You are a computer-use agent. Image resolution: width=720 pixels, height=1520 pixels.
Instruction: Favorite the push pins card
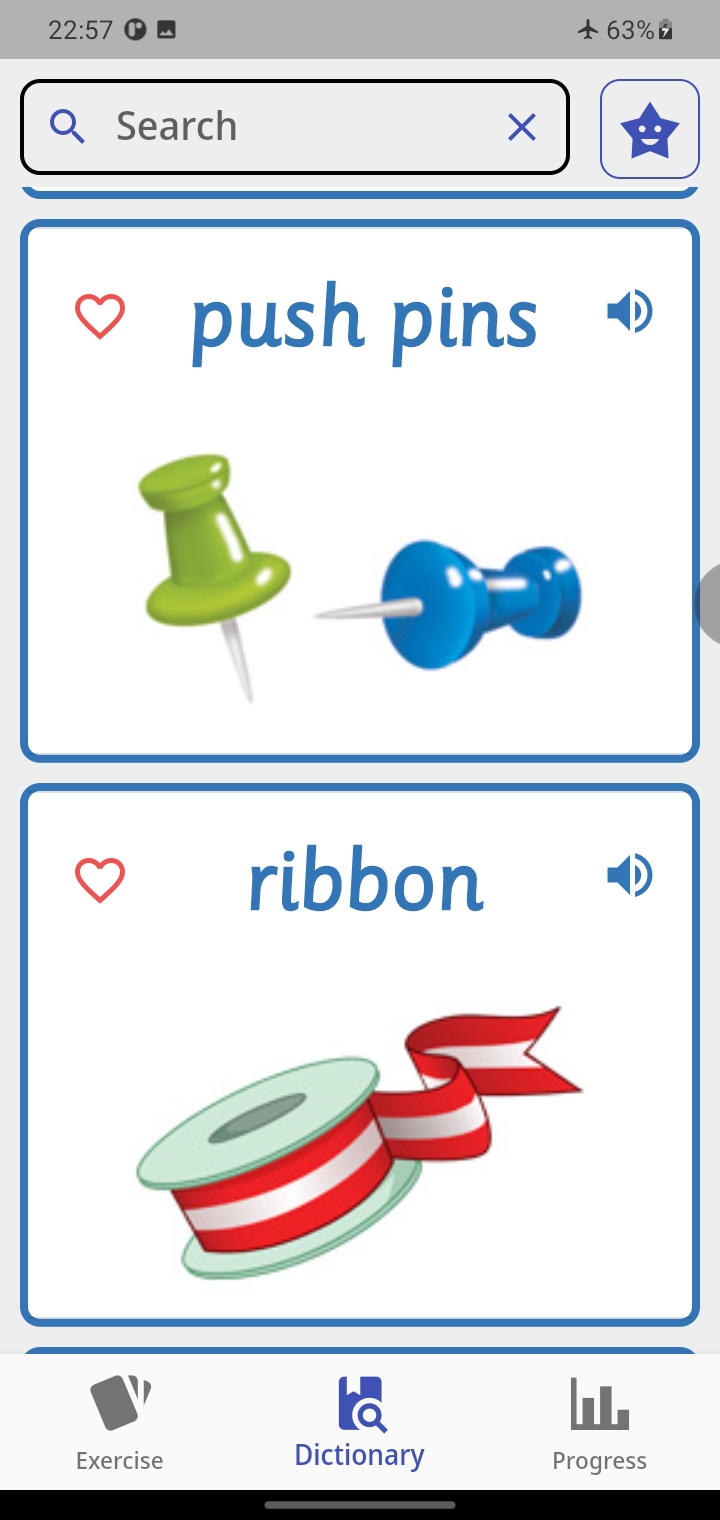(x=100, y=316)
